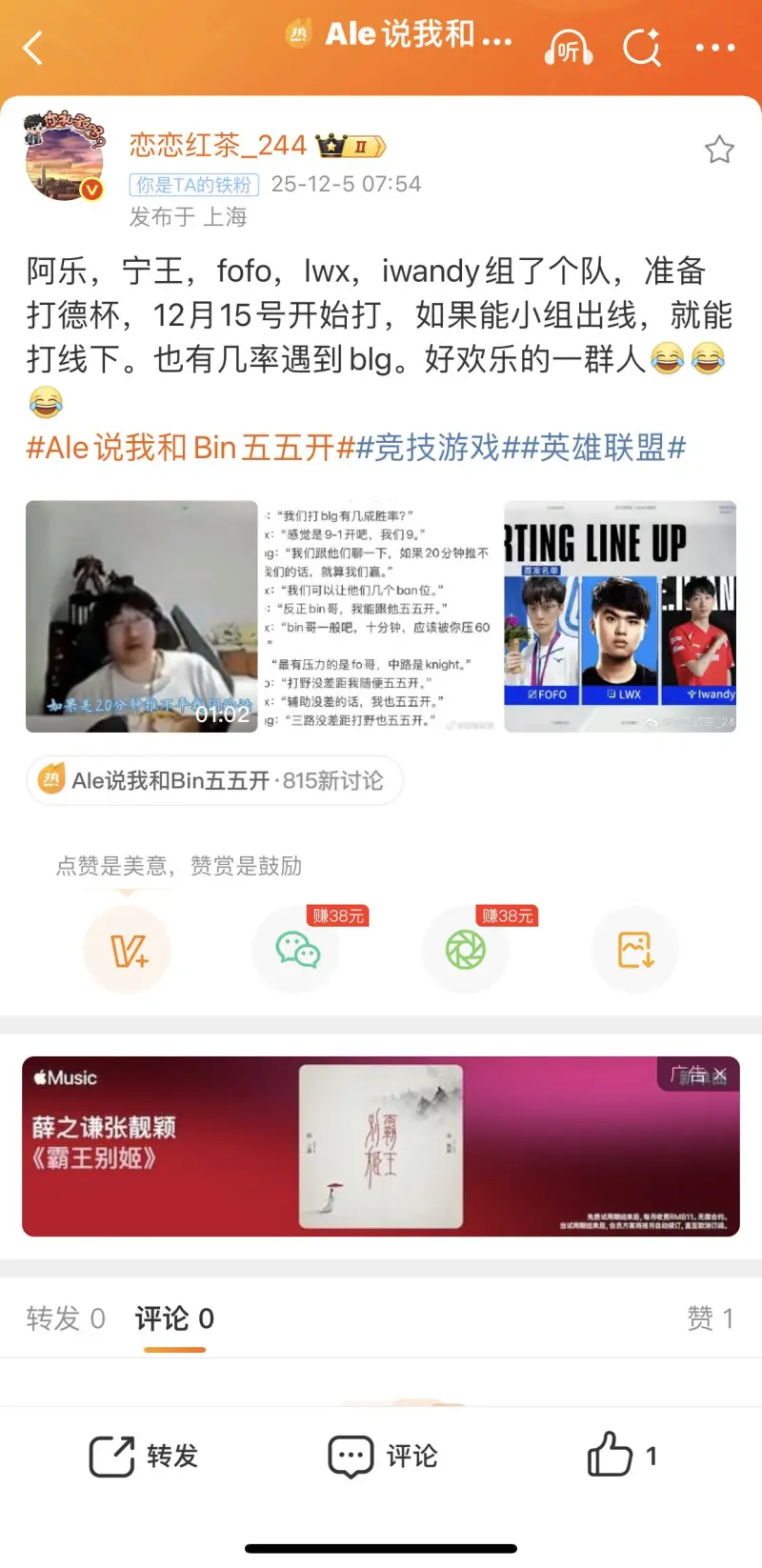Open the overflow three-dot menu

pyautogui.click(x=715, y=48)
